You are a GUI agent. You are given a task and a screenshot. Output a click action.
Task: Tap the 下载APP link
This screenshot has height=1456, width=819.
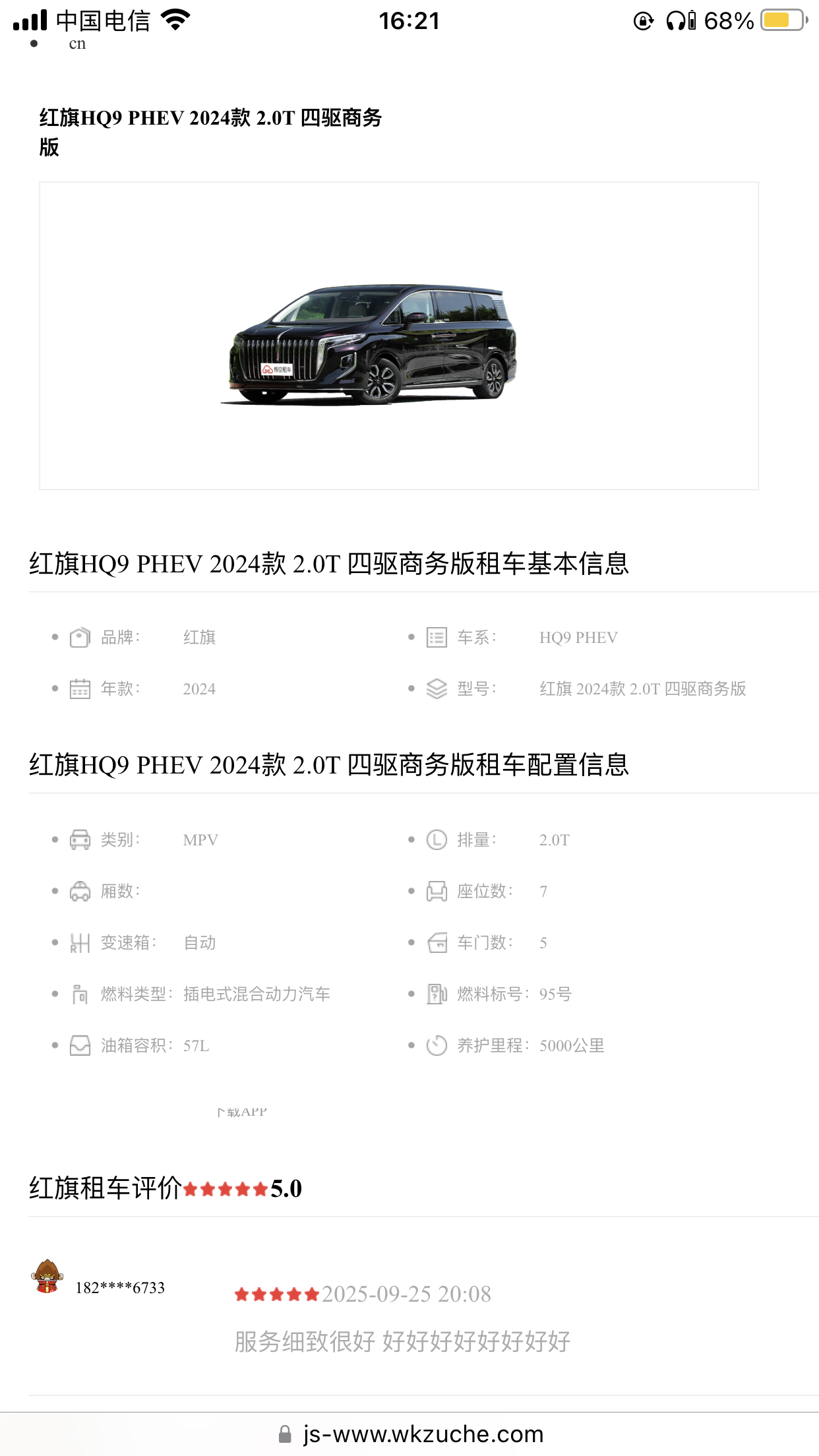point(243,1112)
